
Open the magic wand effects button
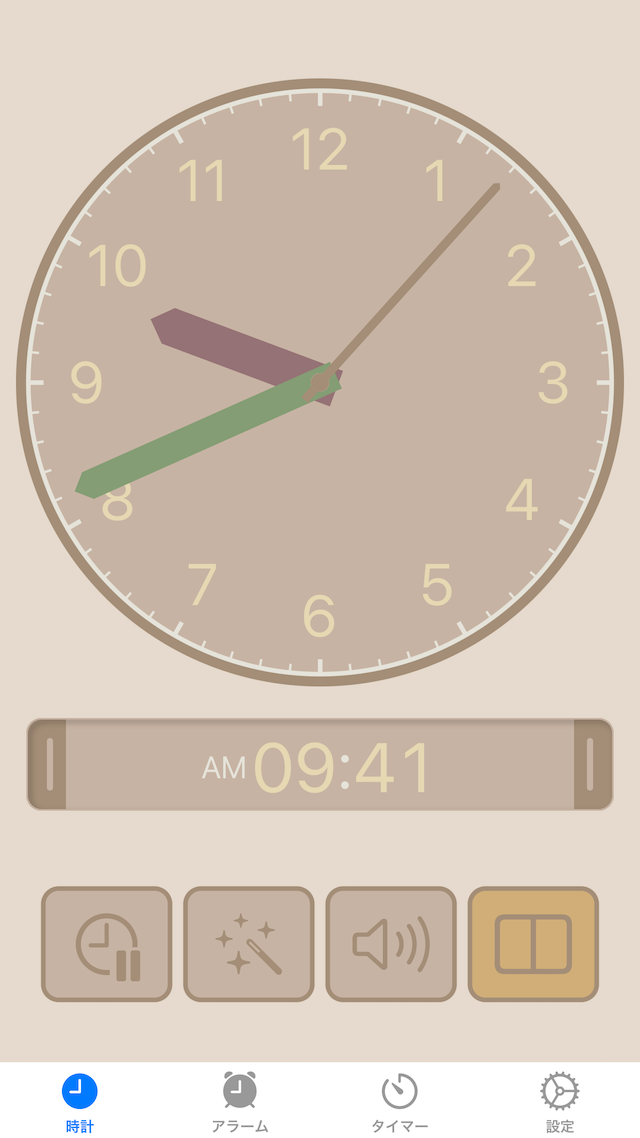pos(249,944)
